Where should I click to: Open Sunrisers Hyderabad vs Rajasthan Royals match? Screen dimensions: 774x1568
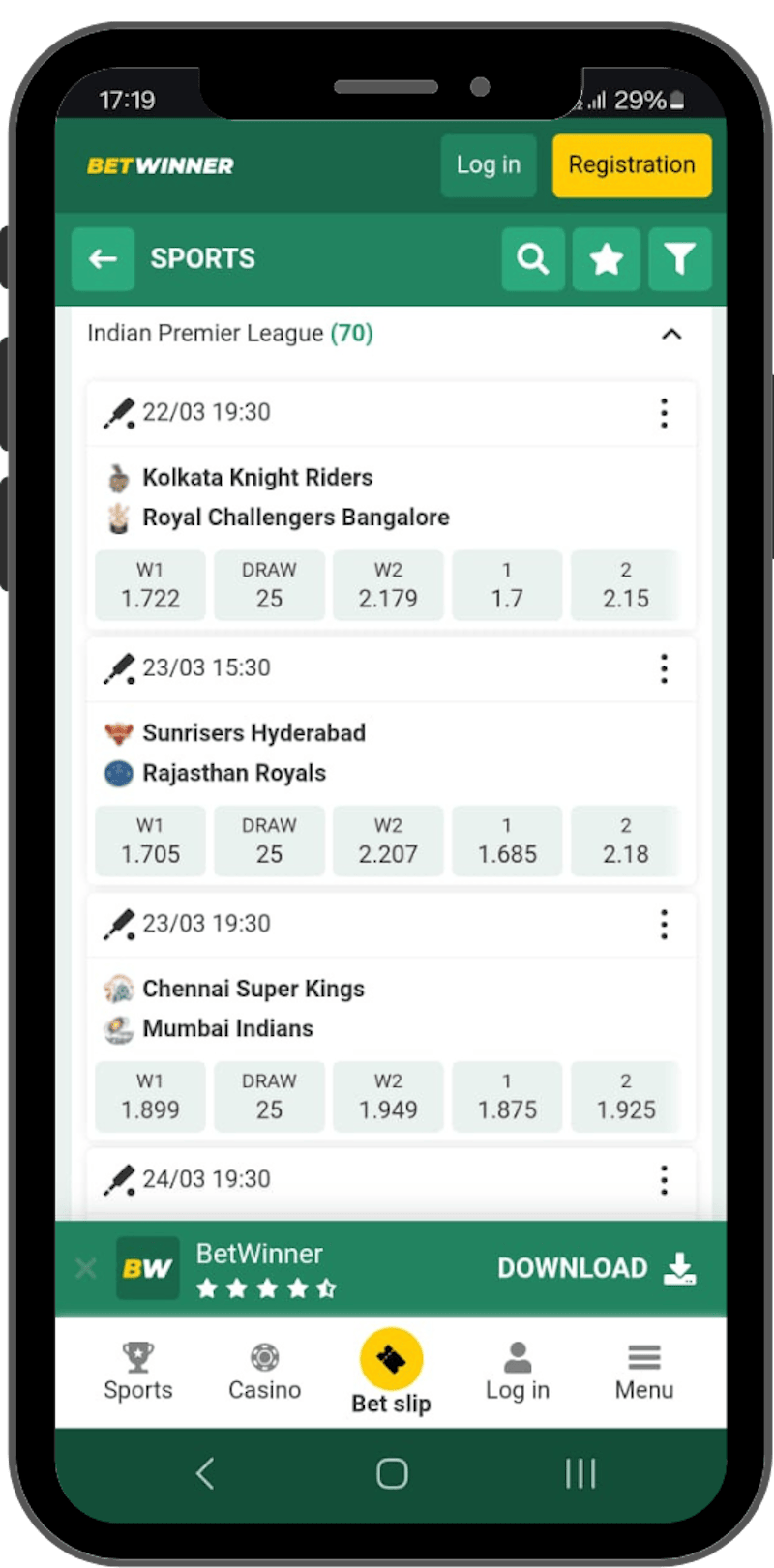253,753
